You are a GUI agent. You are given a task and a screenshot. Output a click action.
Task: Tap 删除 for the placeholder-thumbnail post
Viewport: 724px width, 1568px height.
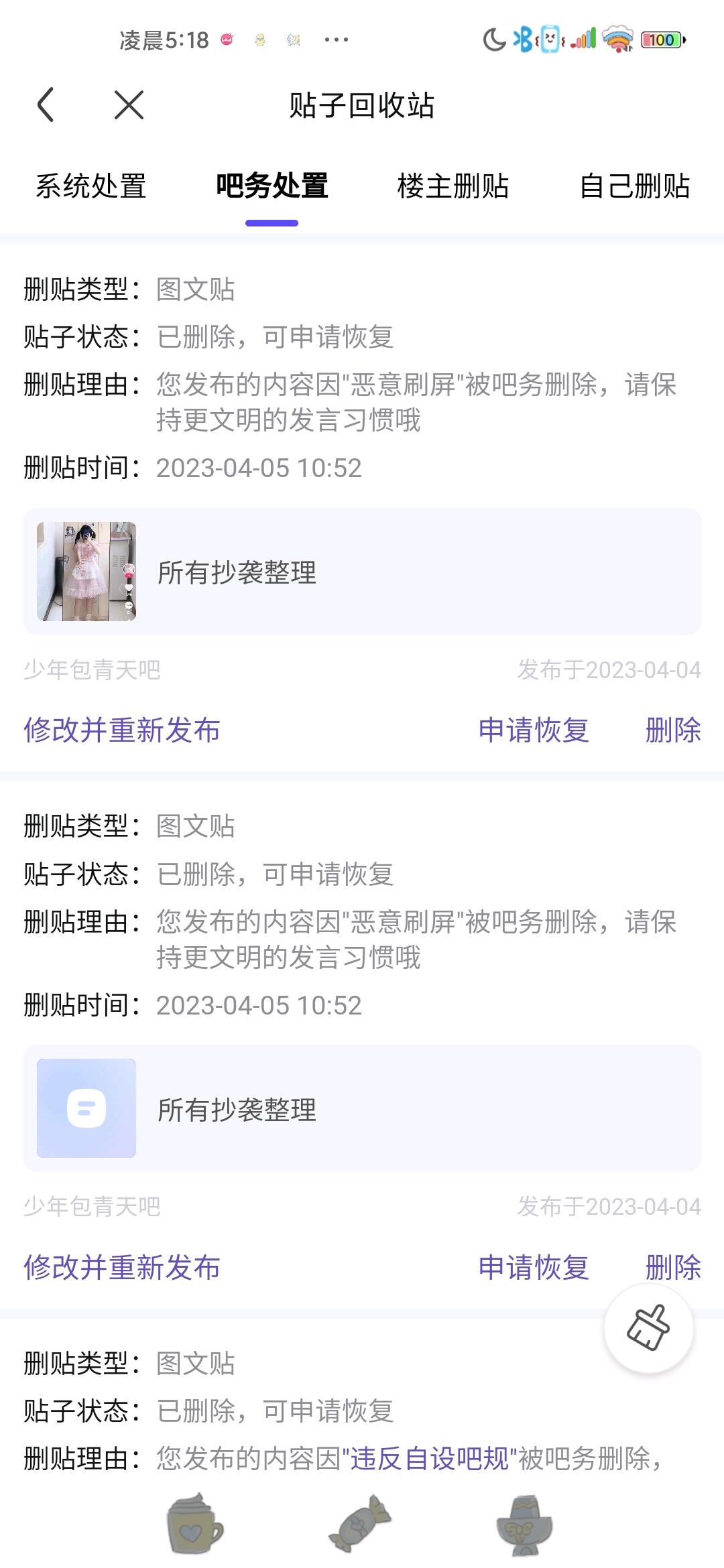coord(673,1267)
